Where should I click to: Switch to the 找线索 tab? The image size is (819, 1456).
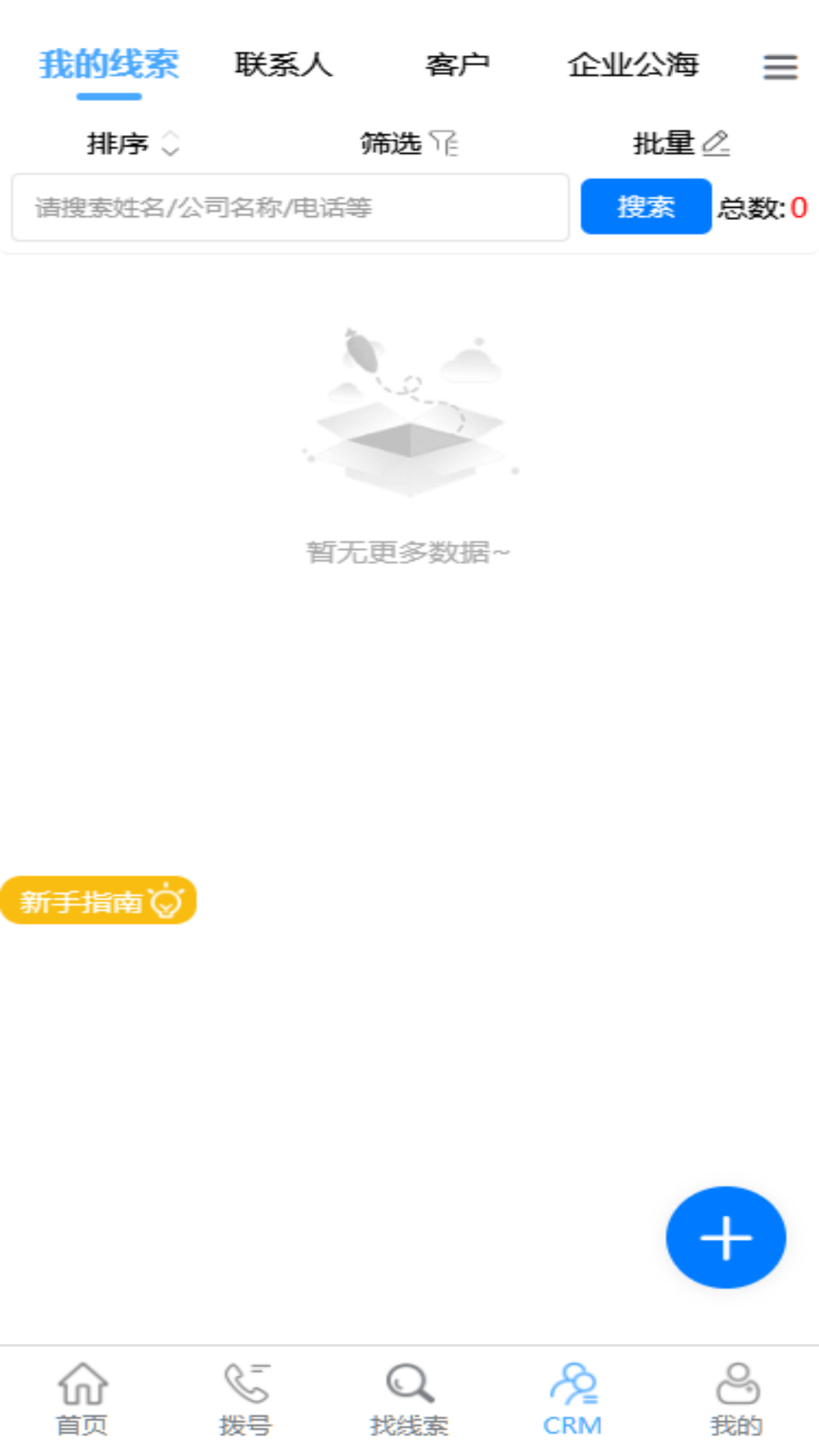pos(409,1400)
